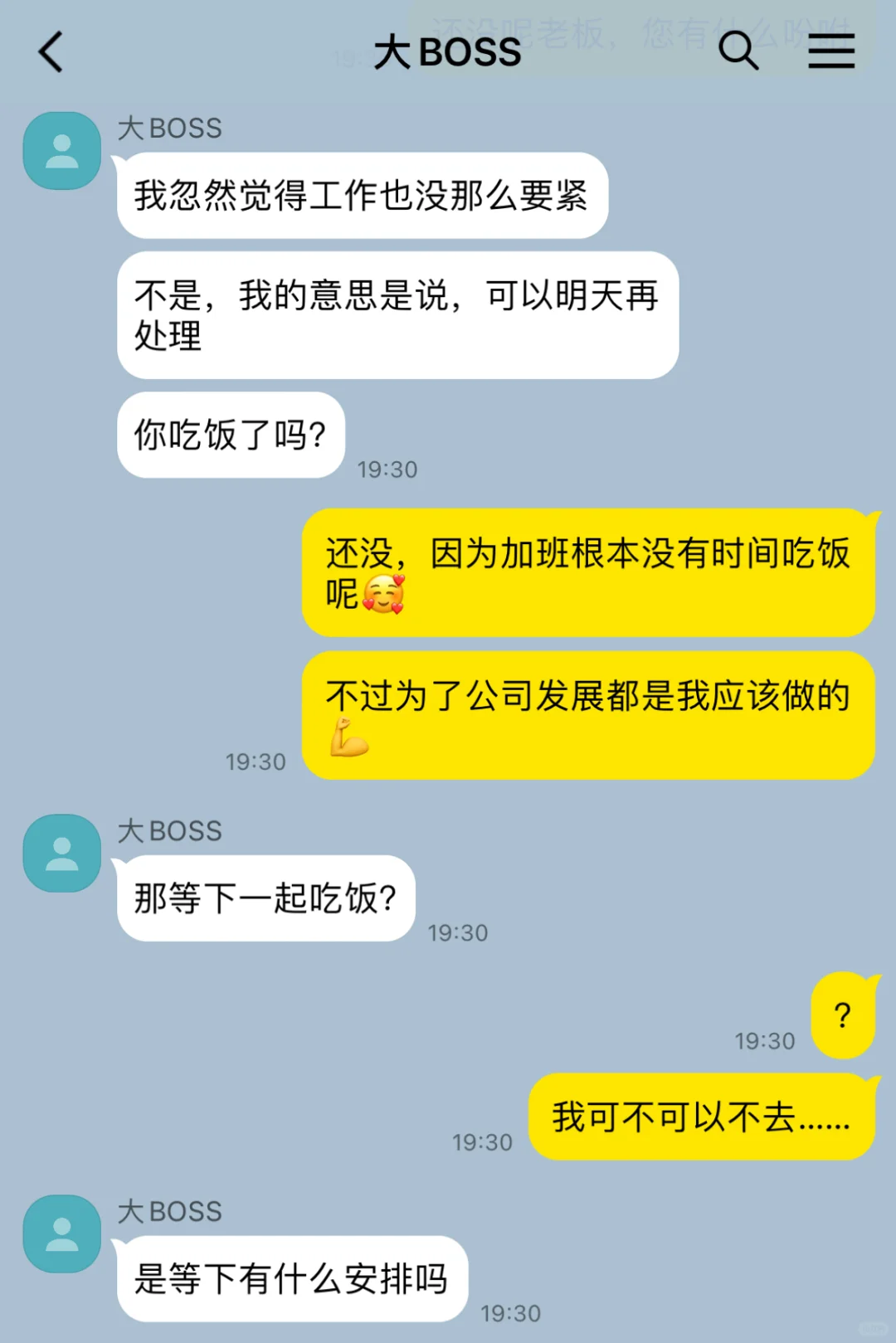This screenshot has height=1343, width=896.
Task: Select the message with the 💪 emoji
Action: pyautogui.click(x=589, y=715)
